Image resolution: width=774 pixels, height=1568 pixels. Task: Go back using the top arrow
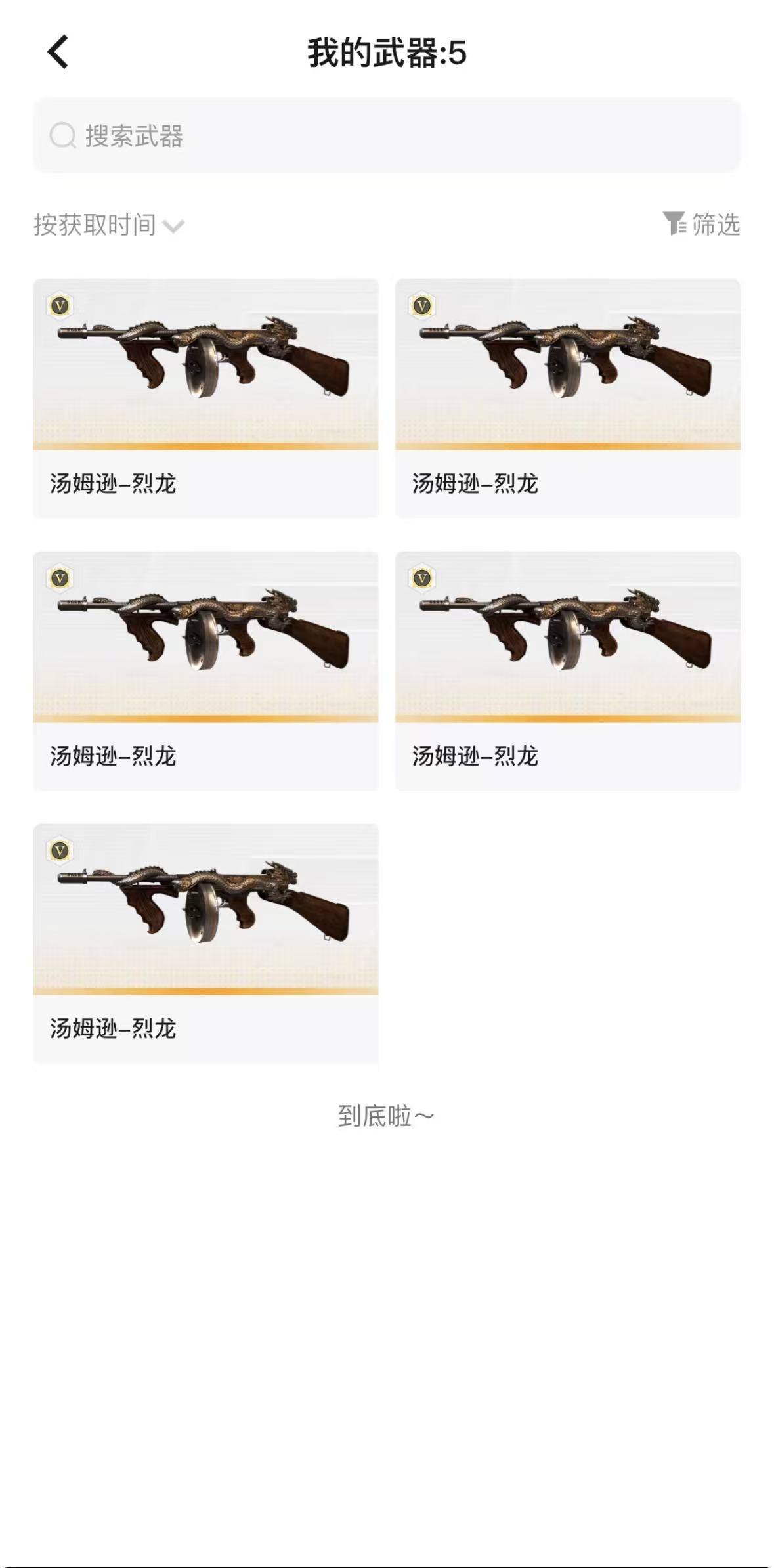(x=58, y=52)
